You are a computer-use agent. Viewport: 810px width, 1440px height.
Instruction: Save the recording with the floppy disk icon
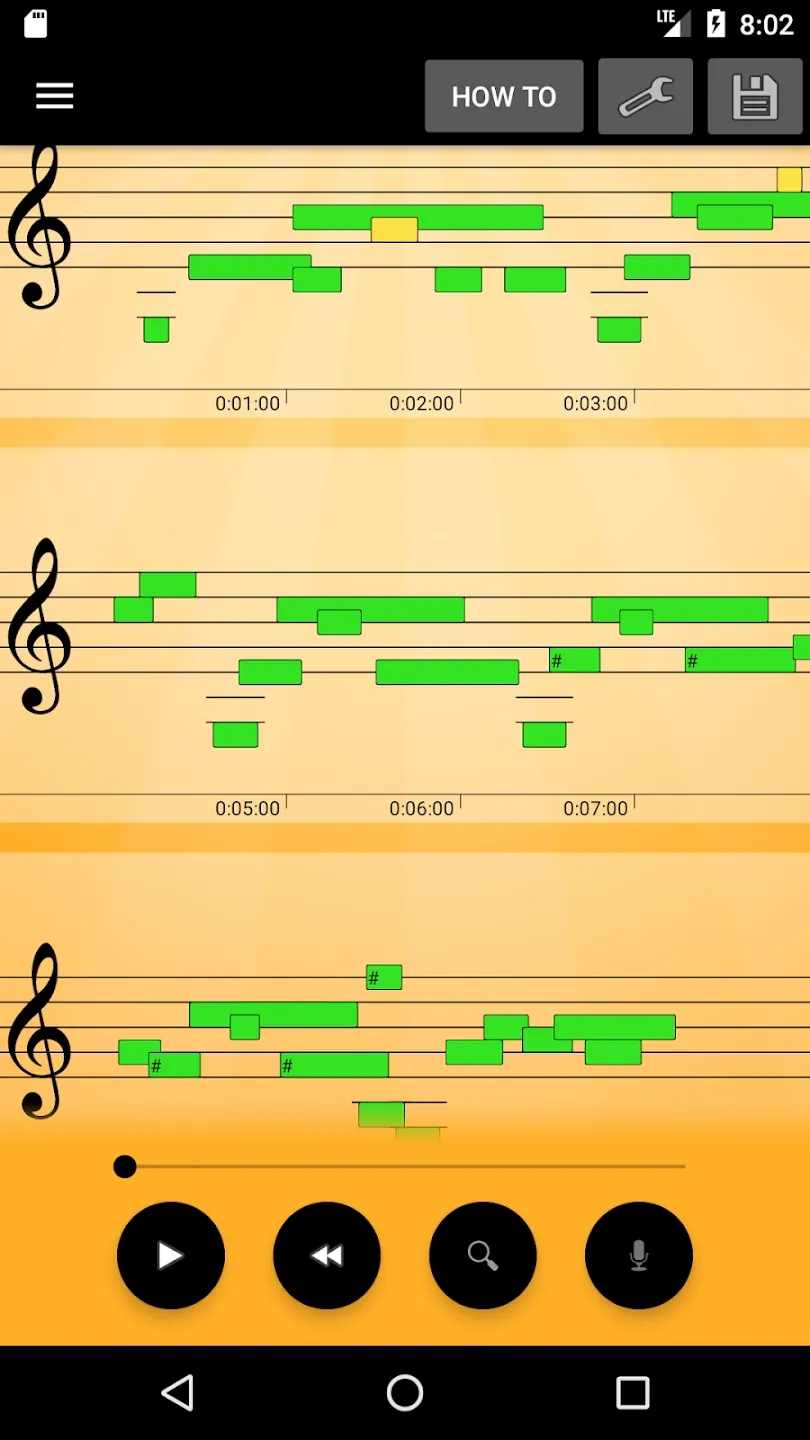pyautogui.click(x=755, y=97)
